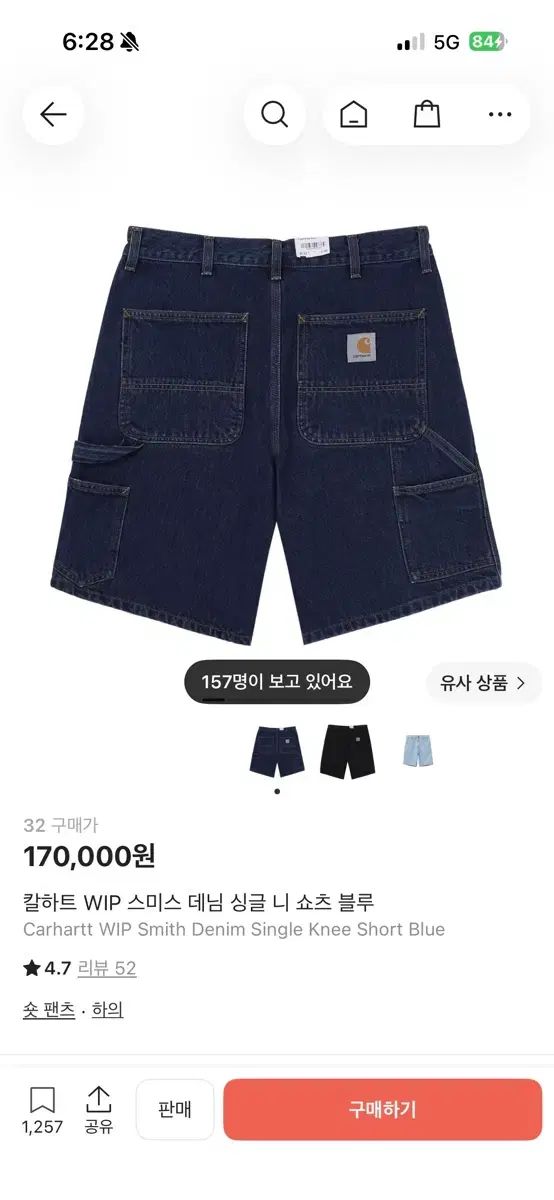554x1200 pixels.
Task: Bookmark this item with 1,257 saves
Action: (x=42, y=1111)
